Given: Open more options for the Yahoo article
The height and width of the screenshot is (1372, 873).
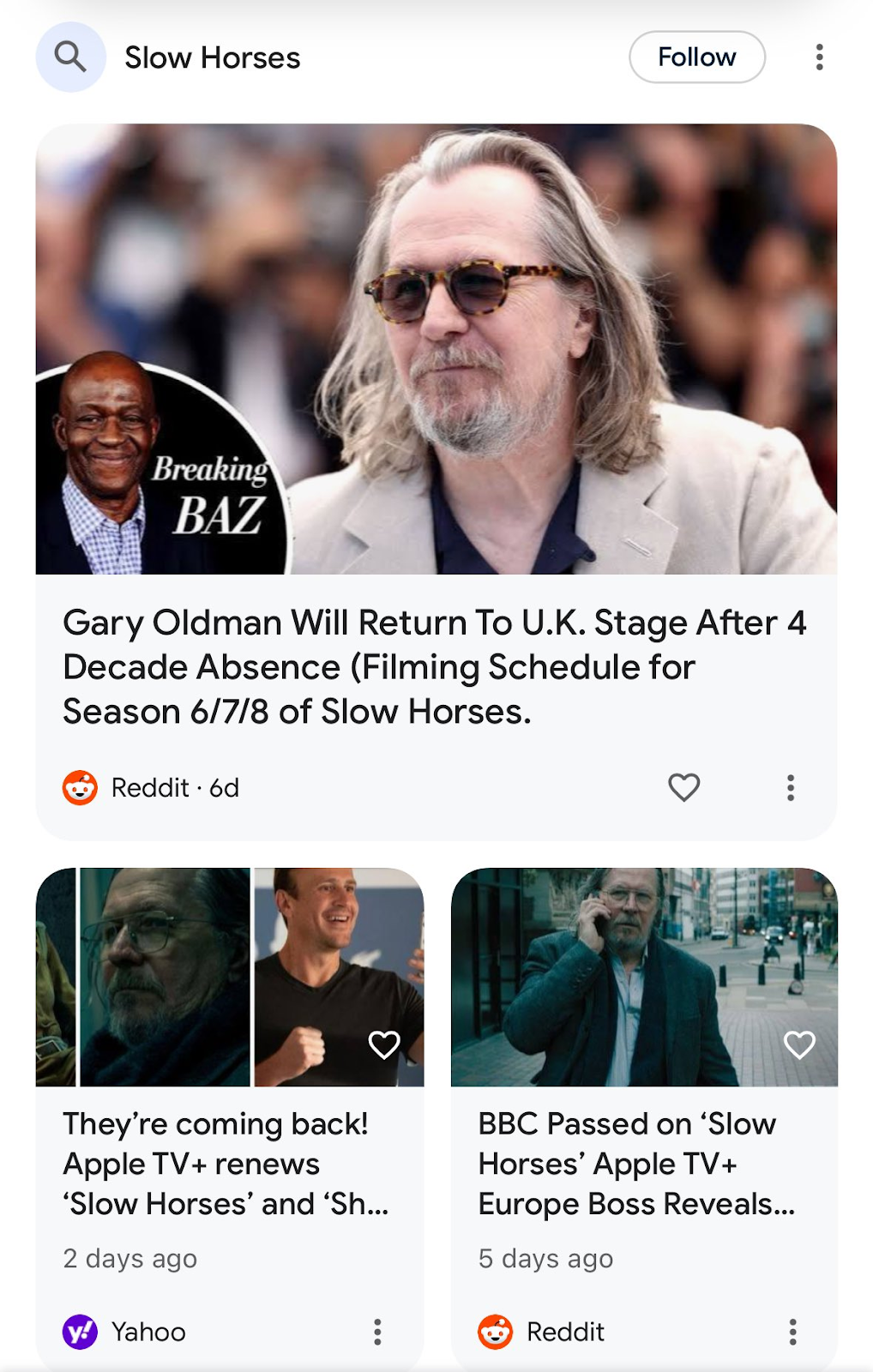Looking at the screenshot, I should tap(376, 1332).
